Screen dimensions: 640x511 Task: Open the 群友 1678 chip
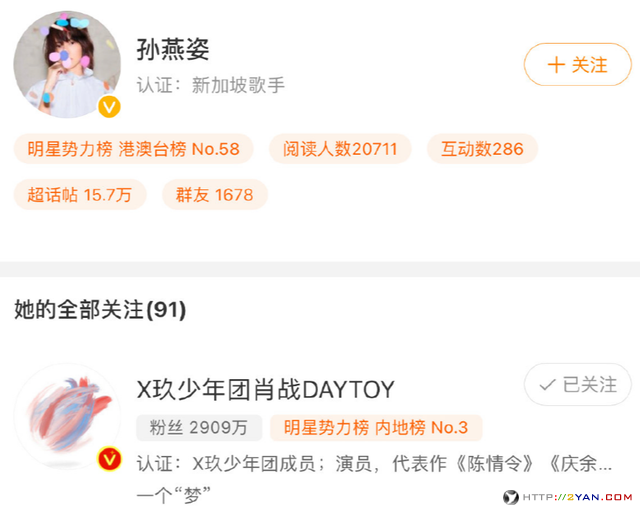pos(215,194)
